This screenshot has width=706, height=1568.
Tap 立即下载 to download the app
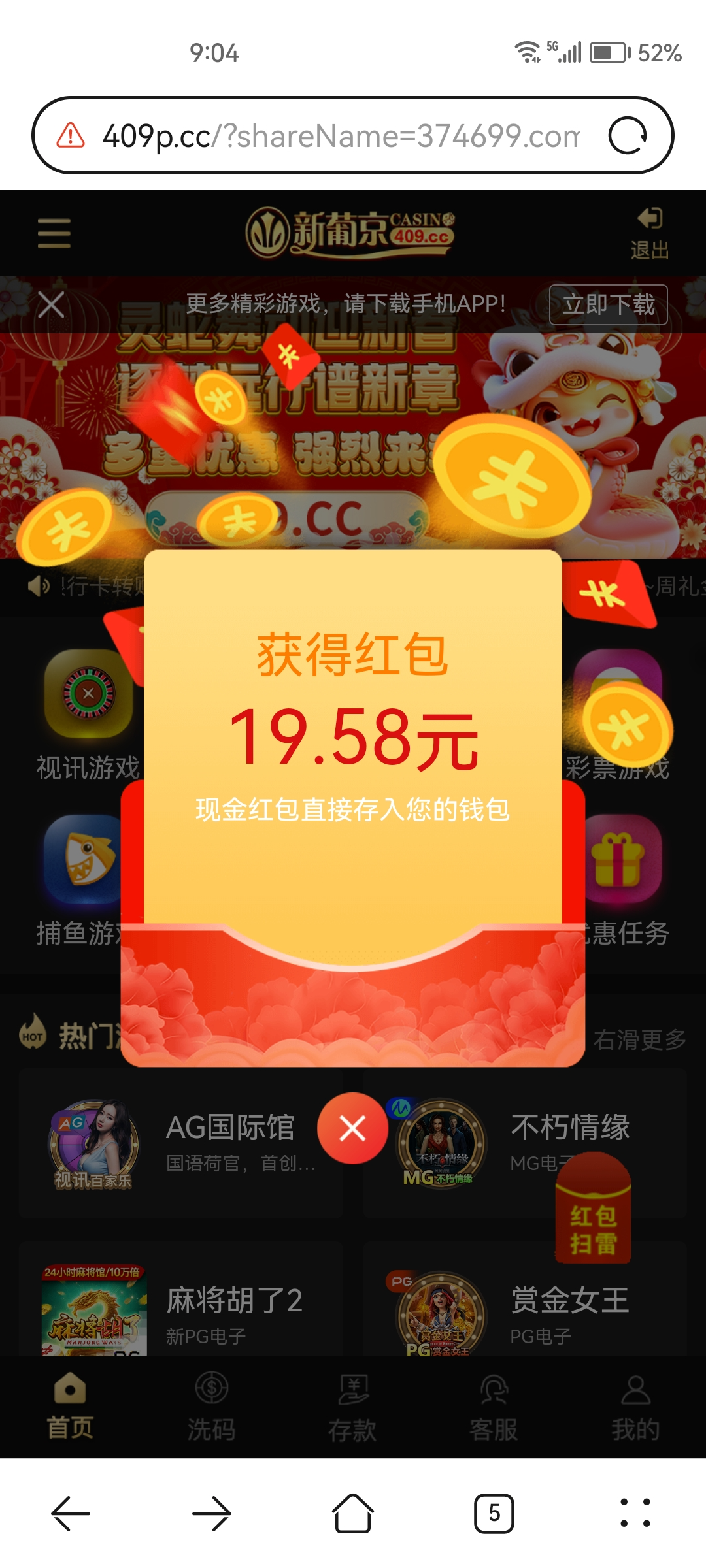coord(608,304)
